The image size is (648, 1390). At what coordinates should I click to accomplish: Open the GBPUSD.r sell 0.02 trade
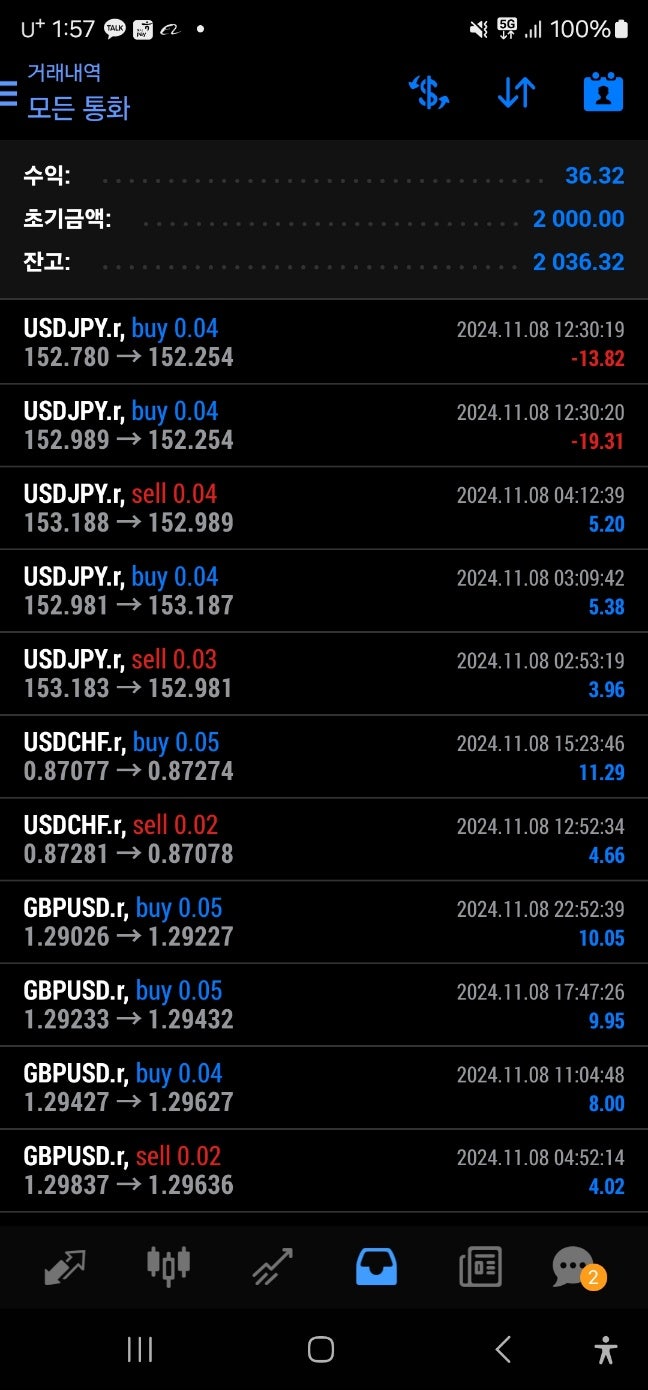[x=324, y=1170]
